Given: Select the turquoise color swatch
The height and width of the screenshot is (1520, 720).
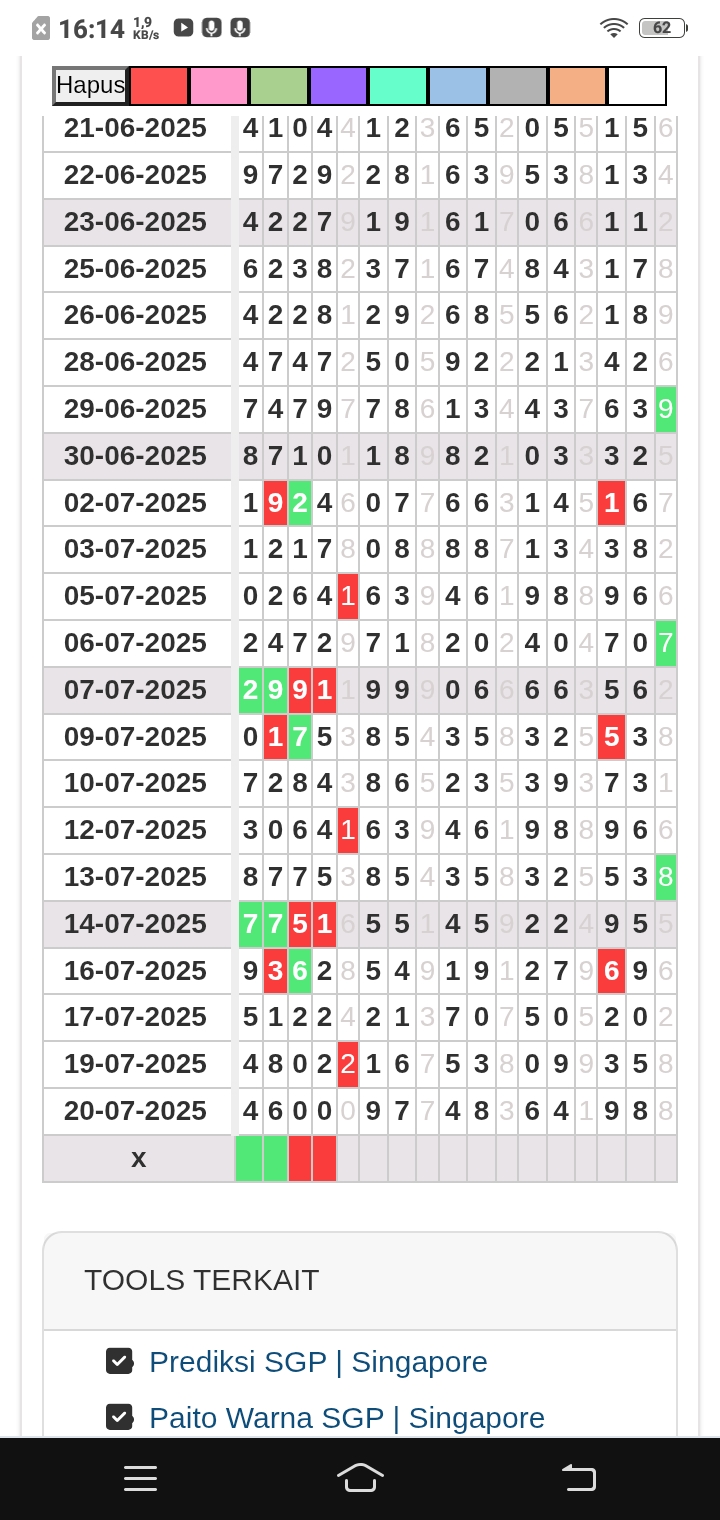Looking at the screenshot, I should tap(398, 86).
